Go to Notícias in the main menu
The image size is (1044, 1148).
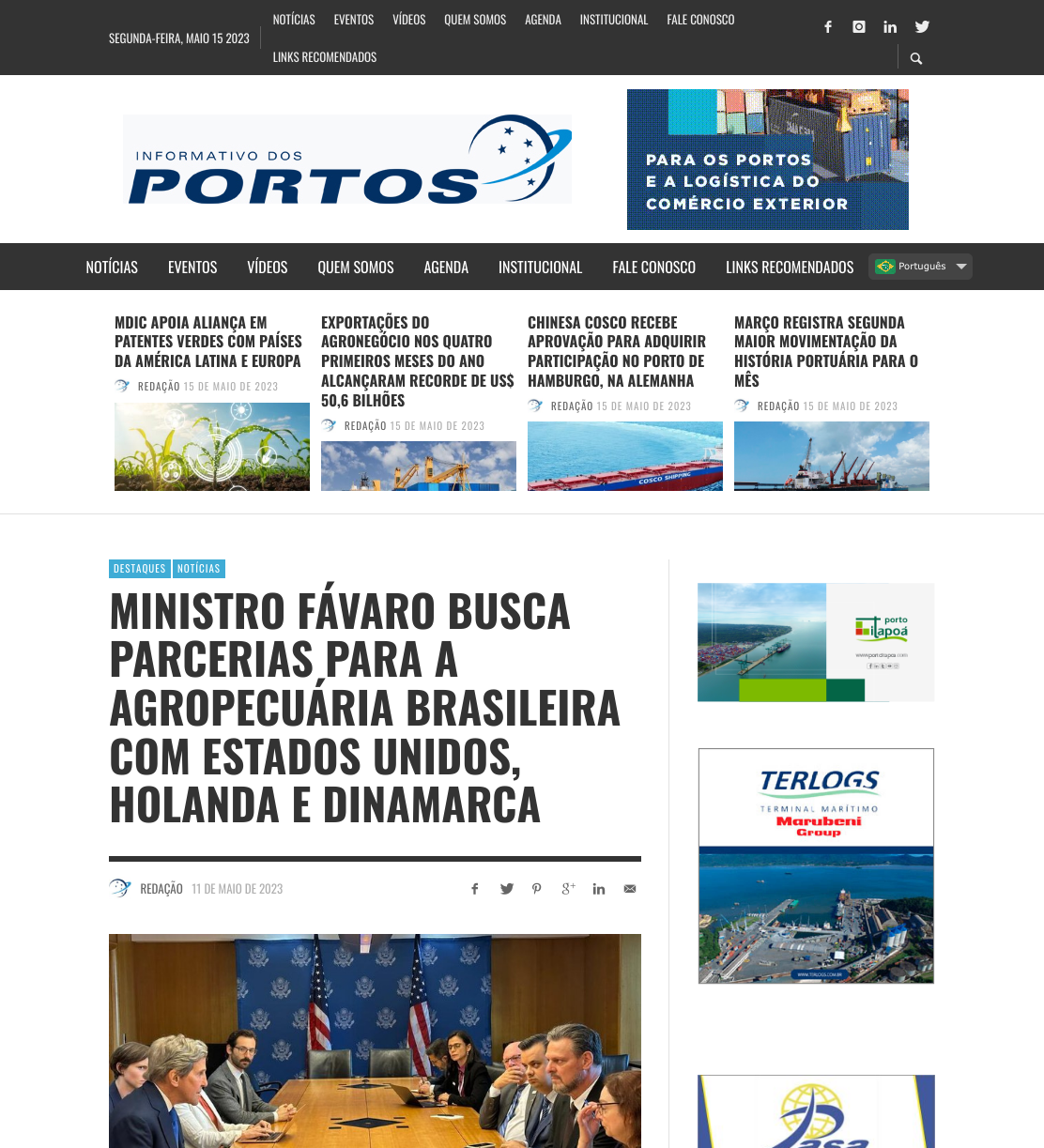112,268
